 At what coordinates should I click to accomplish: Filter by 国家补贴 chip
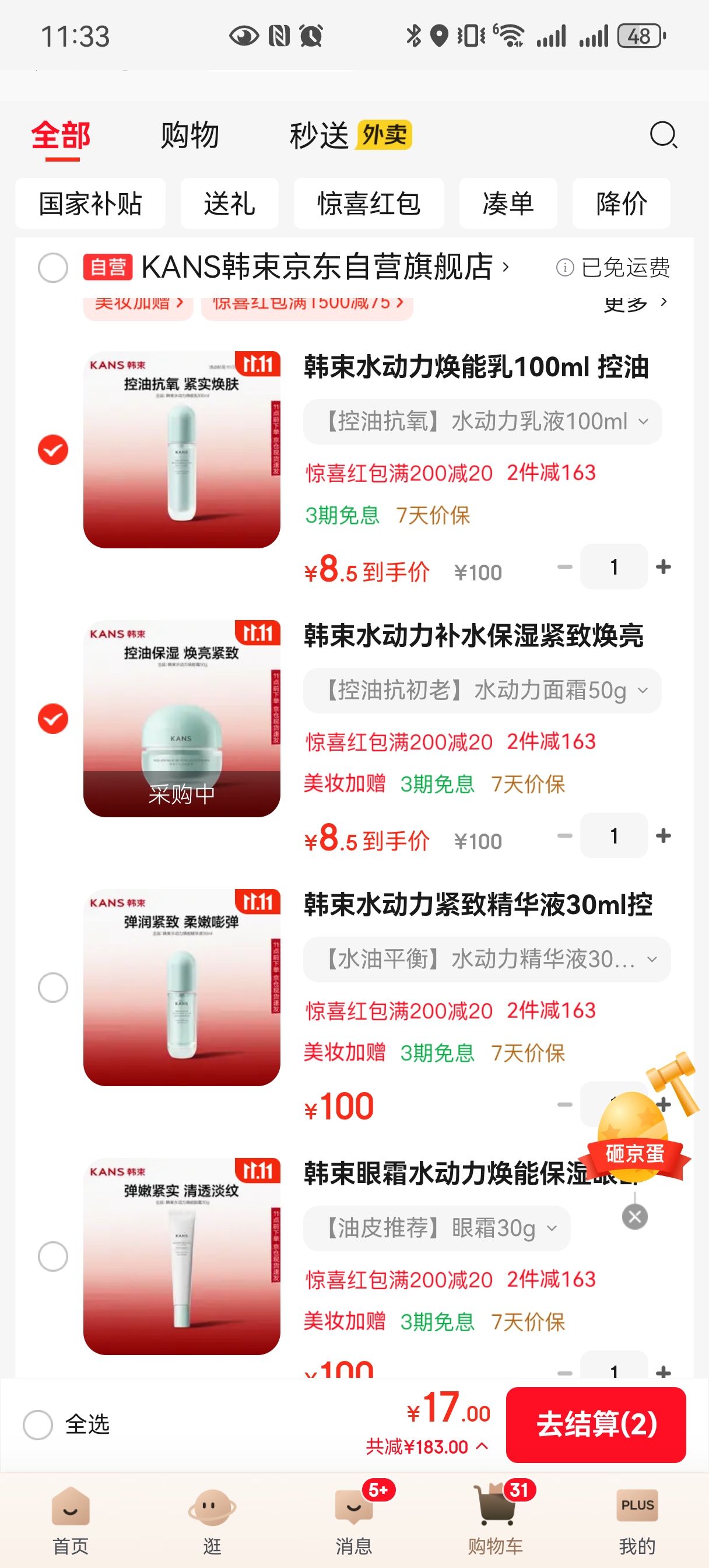pyautogui.click(x=90, y=204)
